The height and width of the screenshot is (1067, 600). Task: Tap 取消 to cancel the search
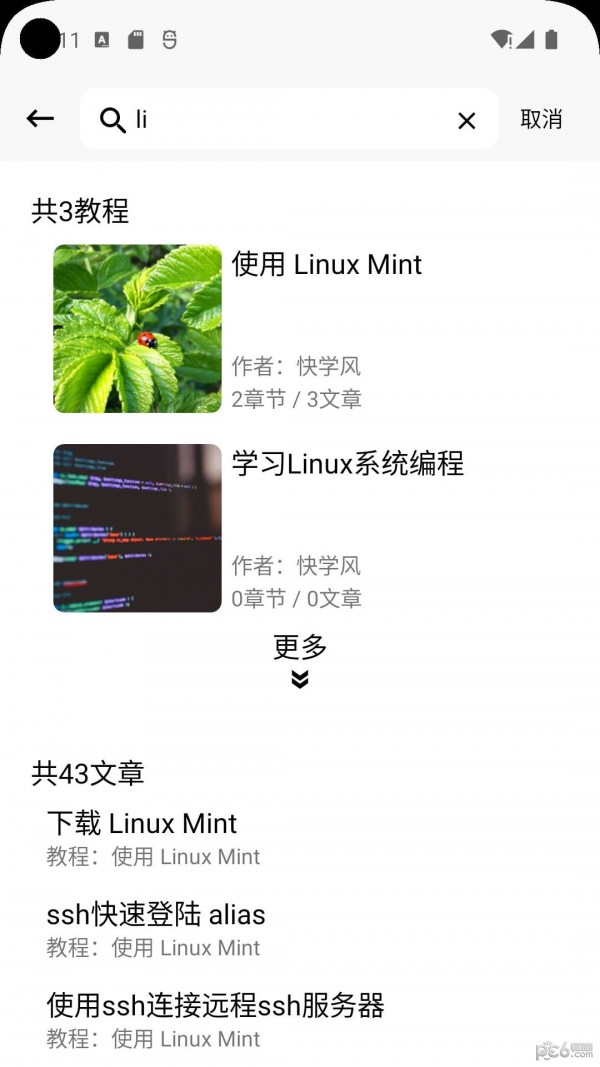(x=541, y=119)
